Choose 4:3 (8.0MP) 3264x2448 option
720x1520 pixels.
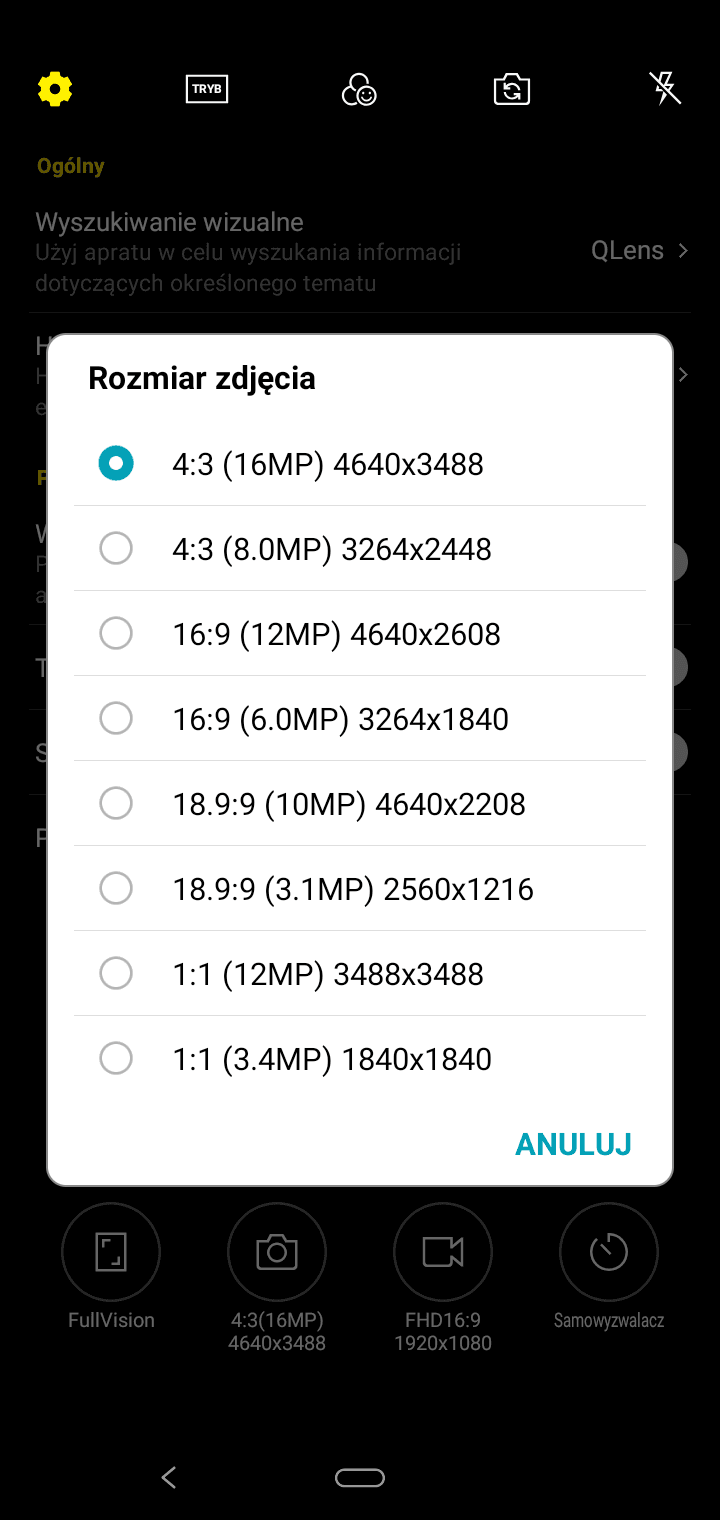pyautogui.click(x=360, y=549)
